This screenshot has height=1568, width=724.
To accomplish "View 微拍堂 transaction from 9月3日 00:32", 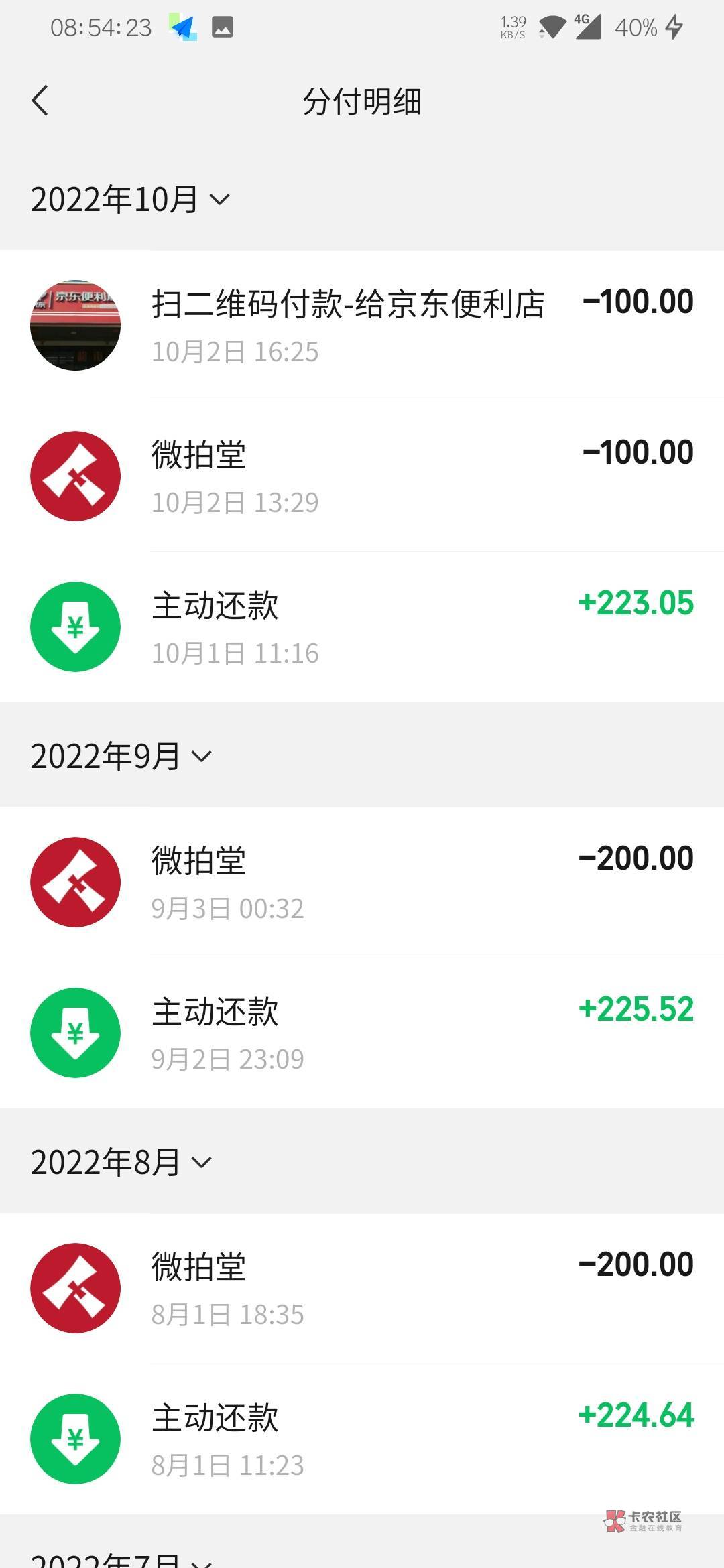I will click(x=362, y=883).
